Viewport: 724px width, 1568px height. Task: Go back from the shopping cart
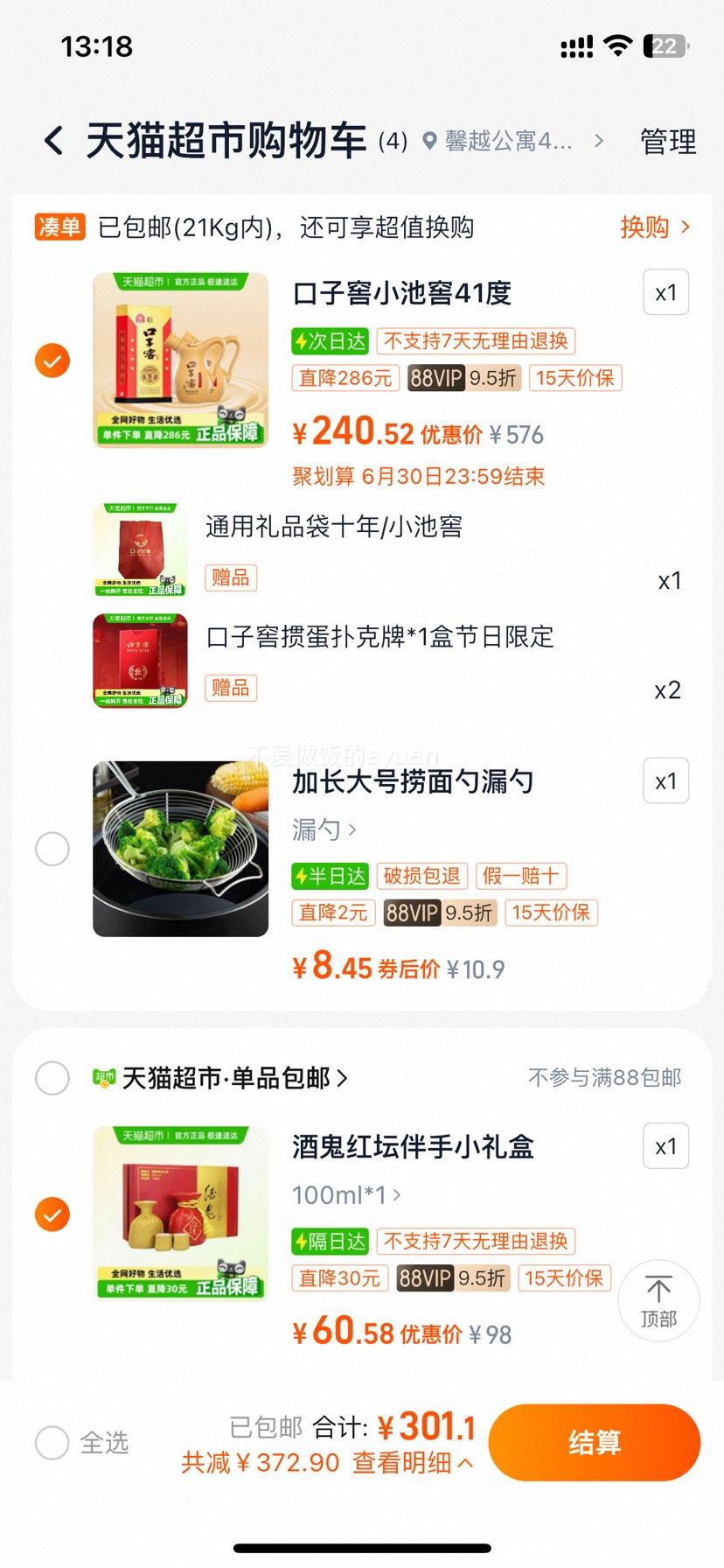coord(53,141)
